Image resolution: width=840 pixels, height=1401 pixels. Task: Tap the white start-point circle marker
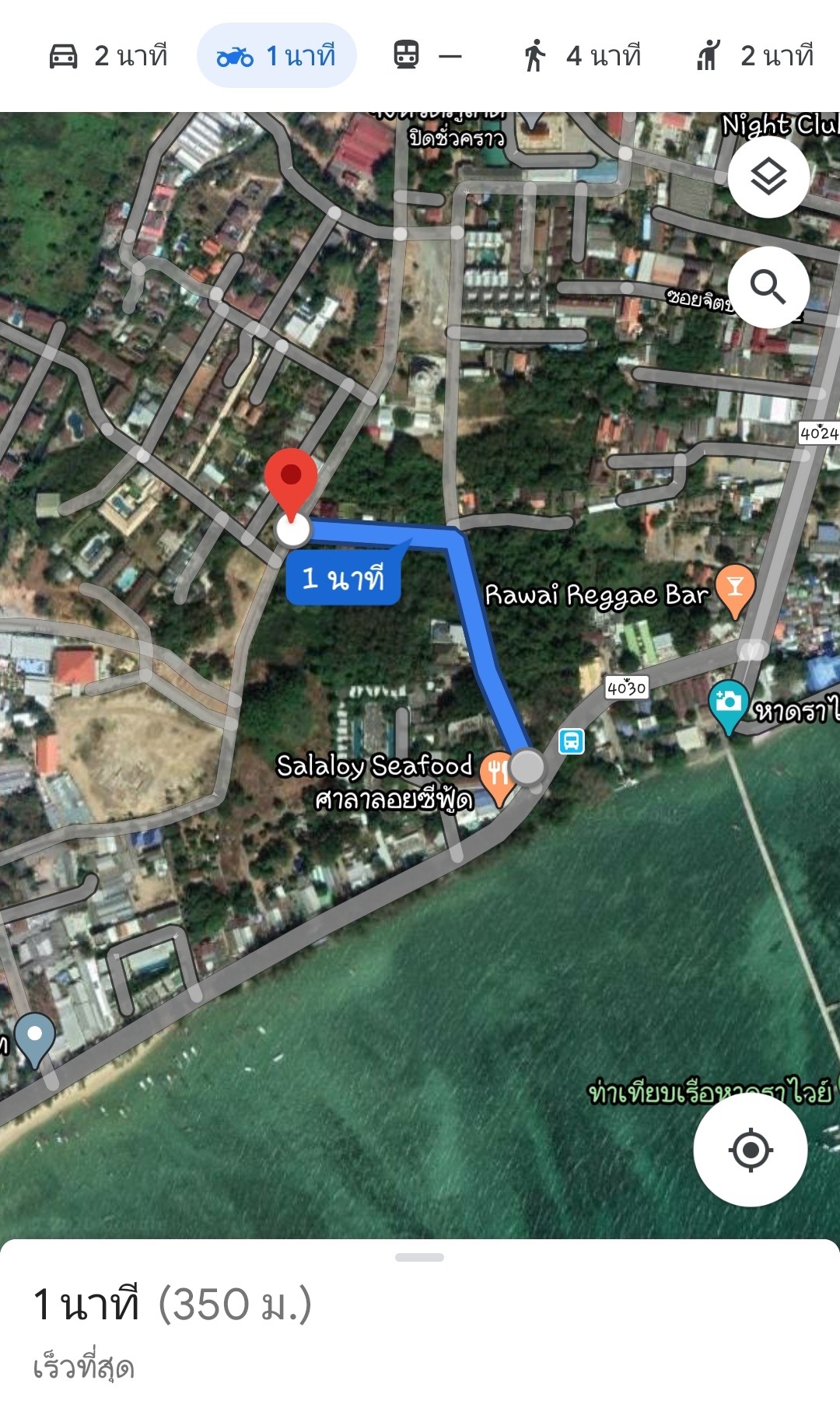(x=293, y=529)
